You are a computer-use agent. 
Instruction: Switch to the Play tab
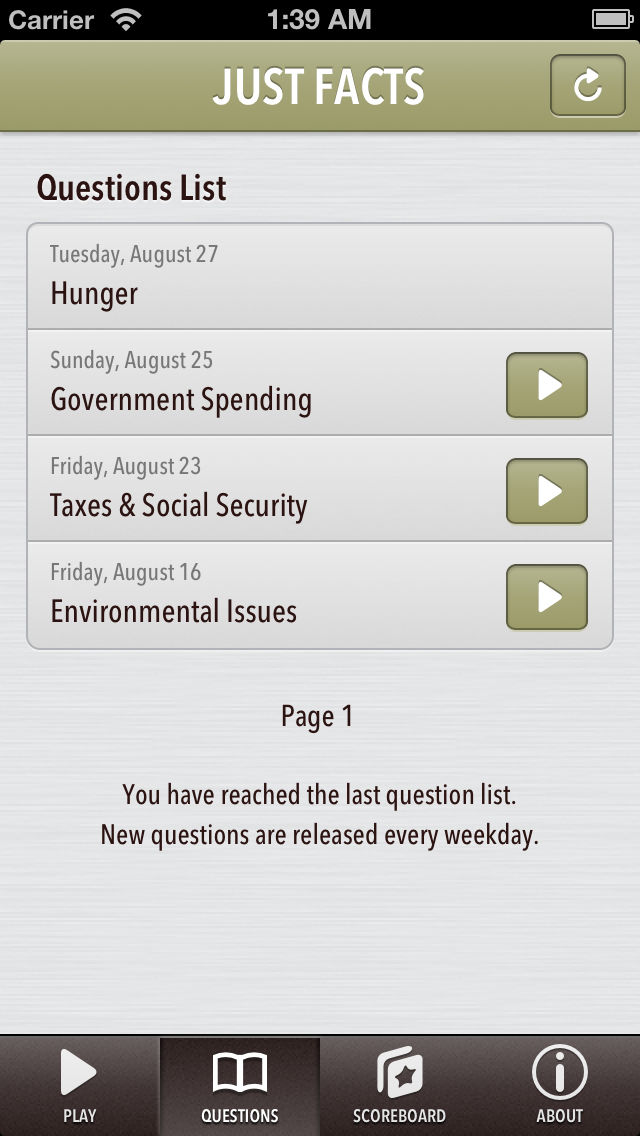(80, 1086)
